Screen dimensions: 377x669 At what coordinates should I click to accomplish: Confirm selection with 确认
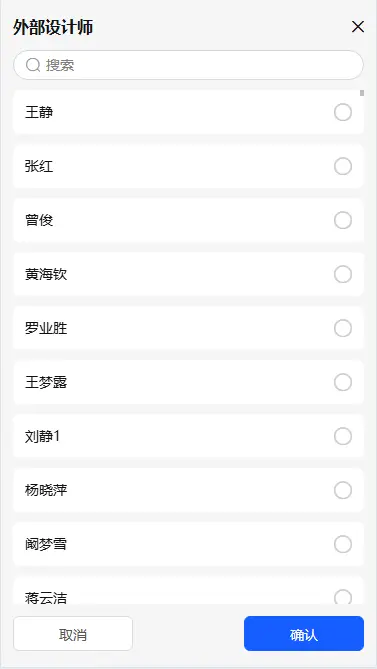tap(304, 634)
